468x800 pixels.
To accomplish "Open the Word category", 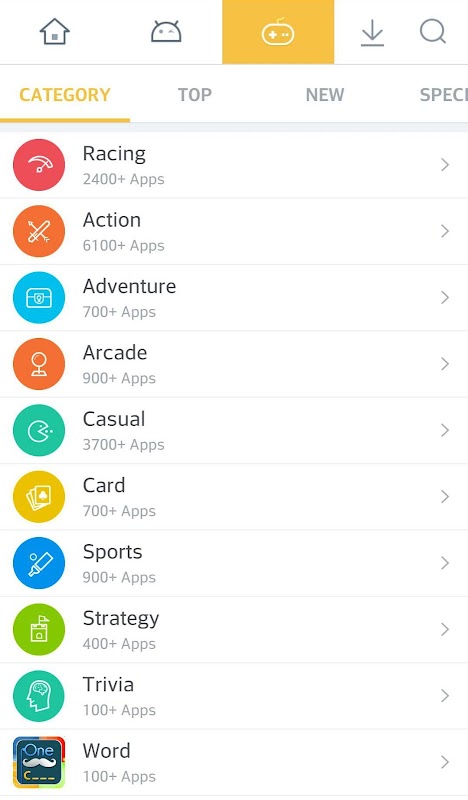I will 234,762.
